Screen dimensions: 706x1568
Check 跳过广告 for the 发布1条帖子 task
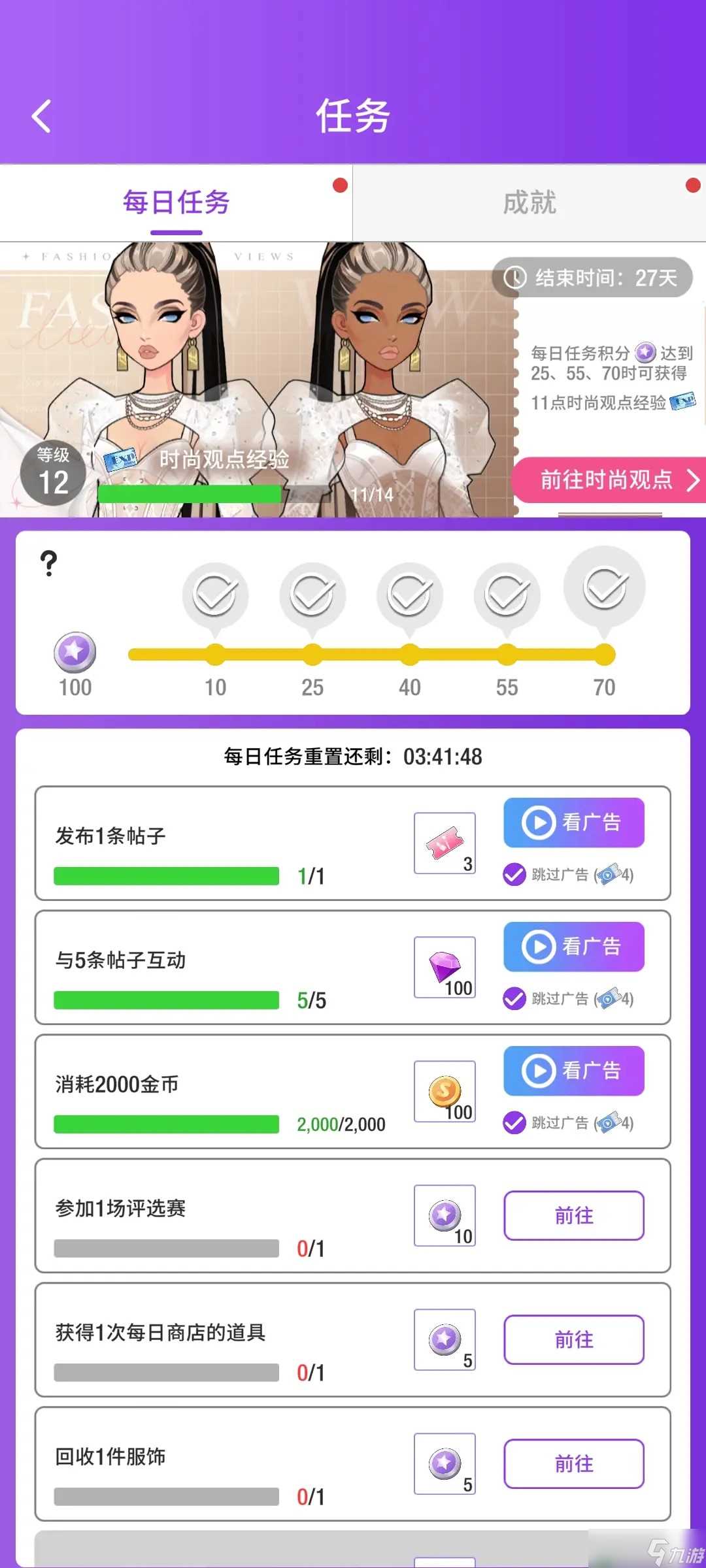[x=514, y=875]
